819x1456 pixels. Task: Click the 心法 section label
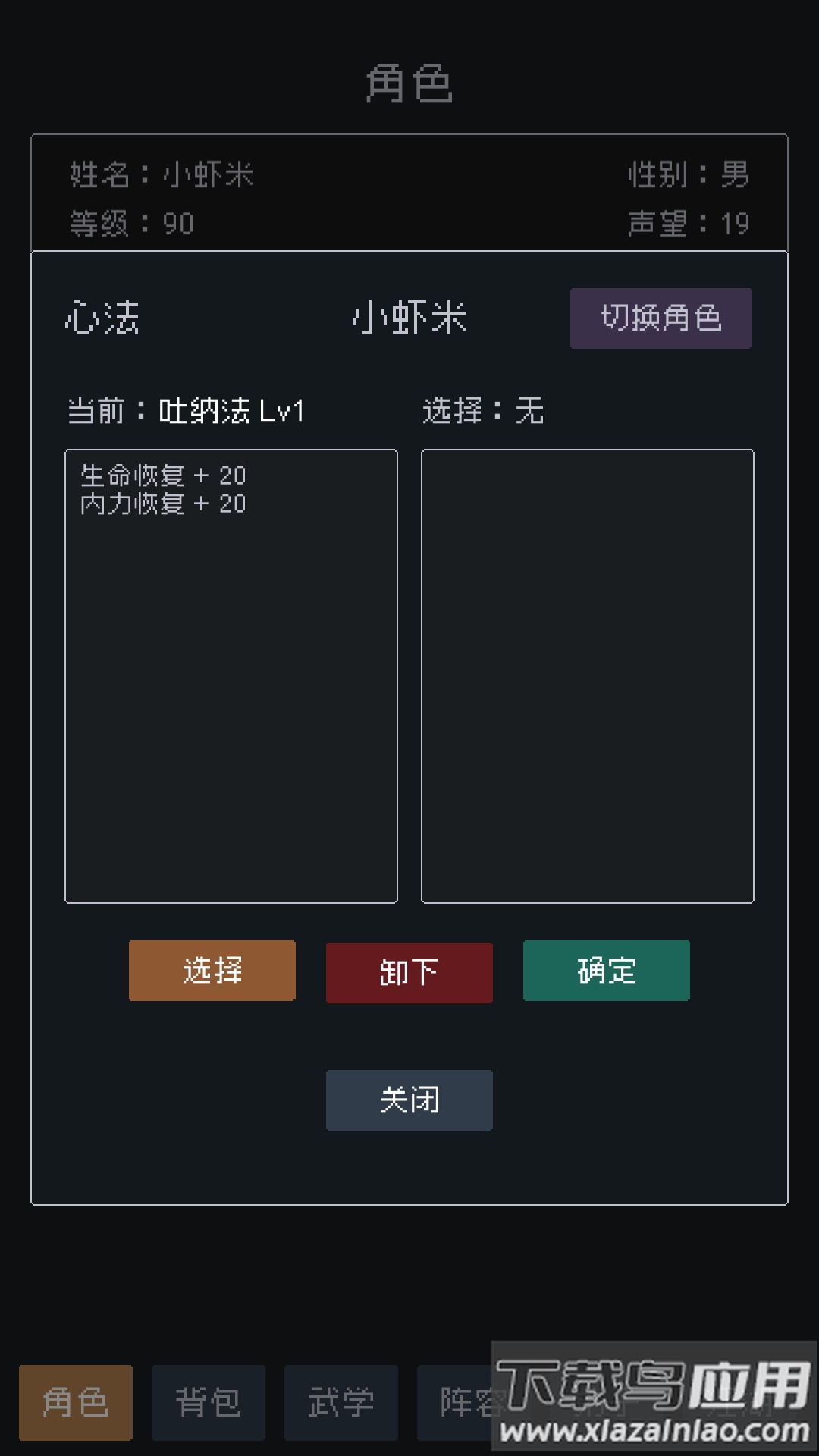(101, 318)
